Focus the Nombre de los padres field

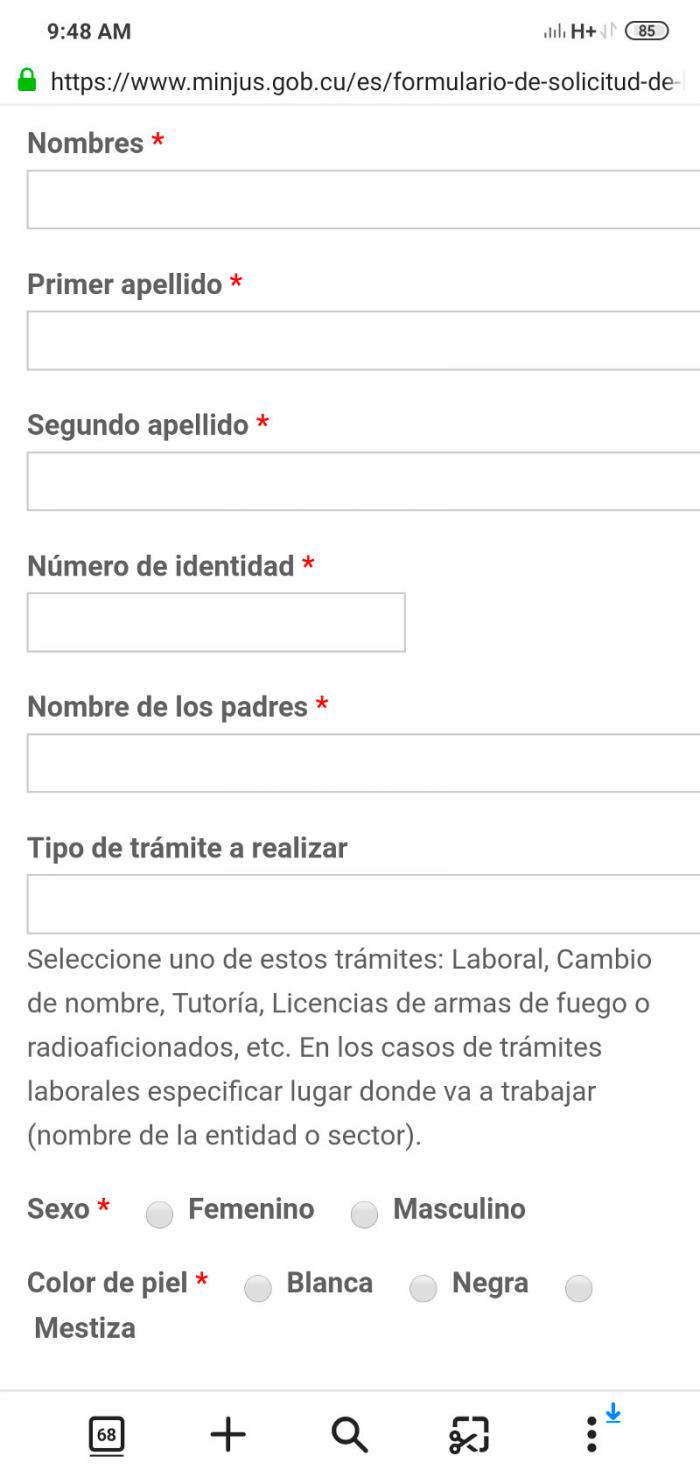point(363,764)
